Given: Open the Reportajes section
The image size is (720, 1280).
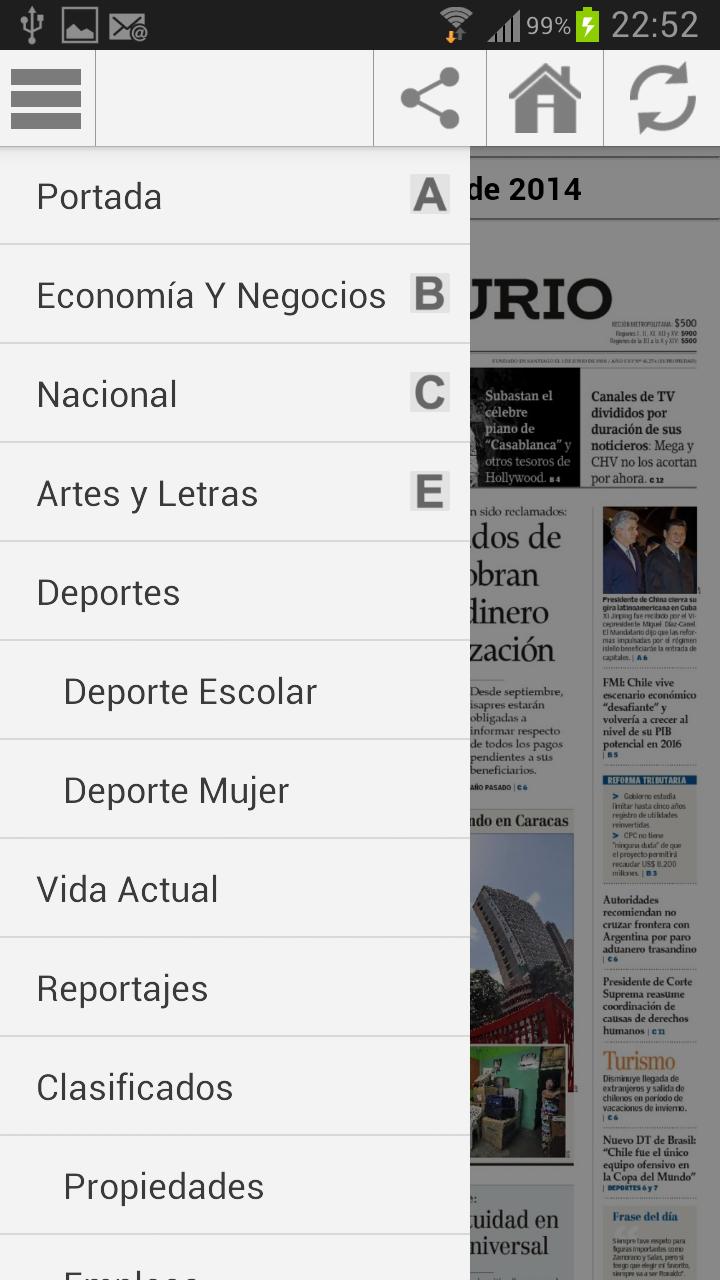Looking at the screenshot, I should pyautogui.click(x=123, y=987).
